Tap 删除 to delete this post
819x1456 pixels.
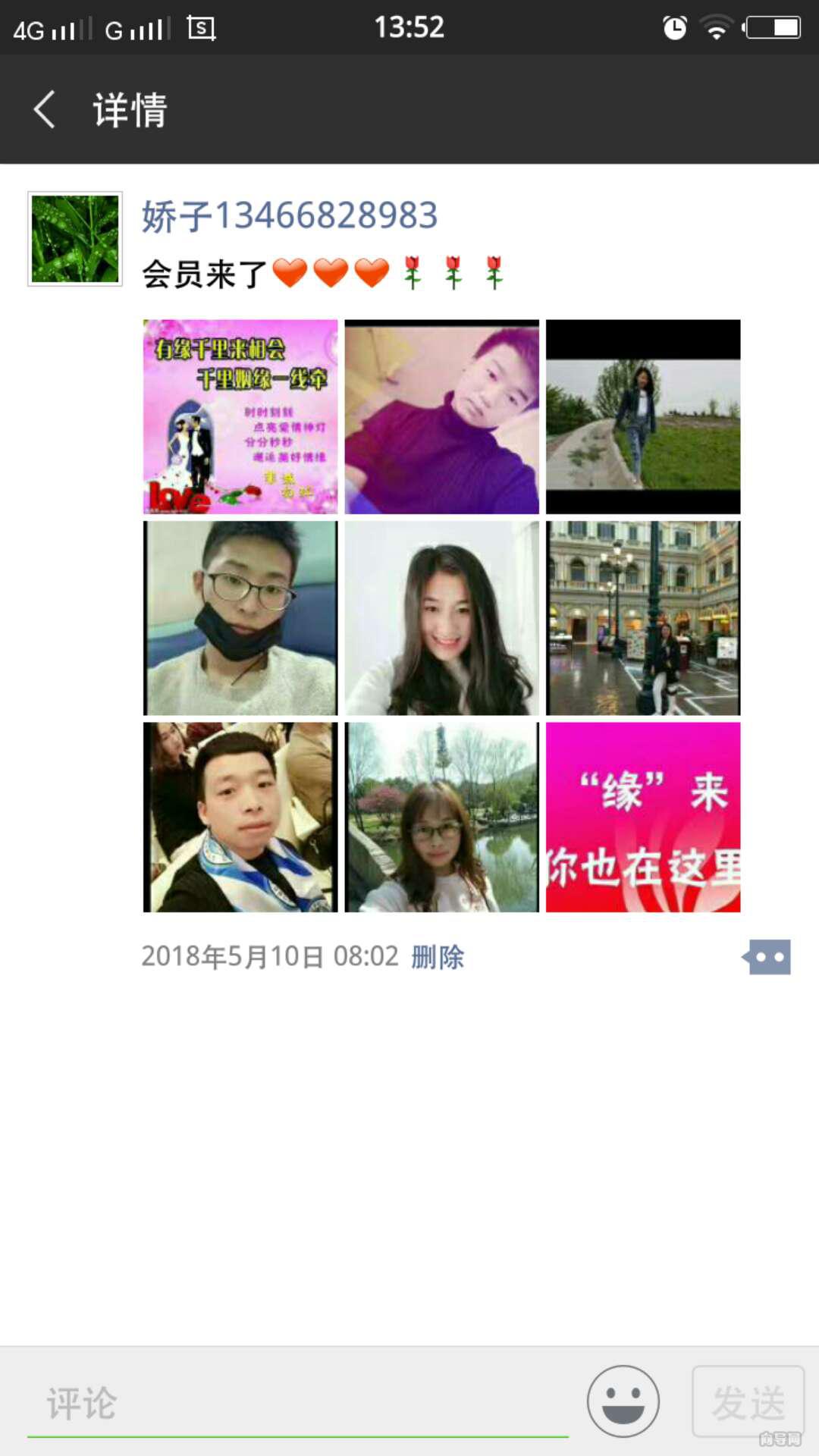click(438, 957)
